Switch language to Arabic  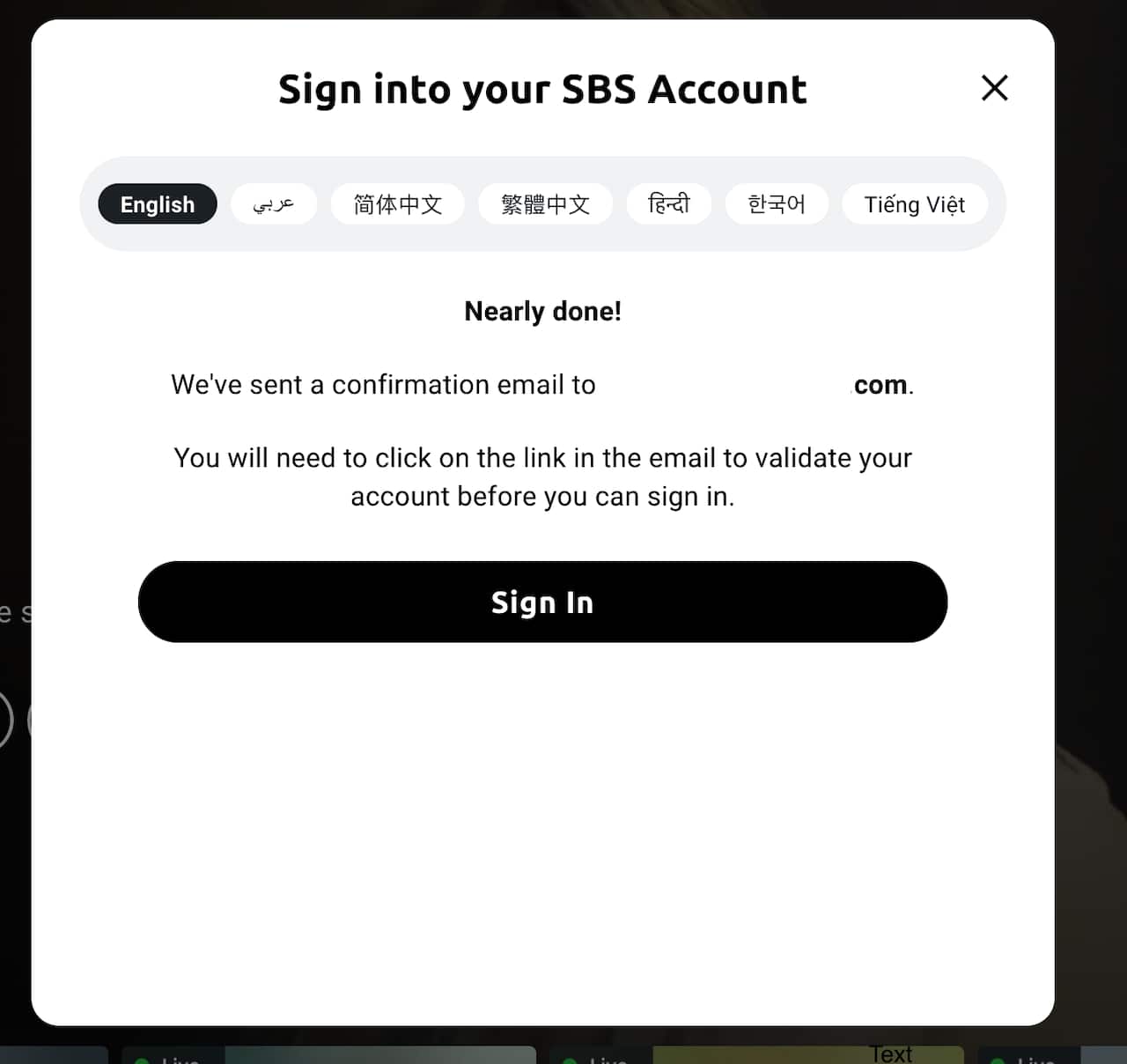coord(273,204)
